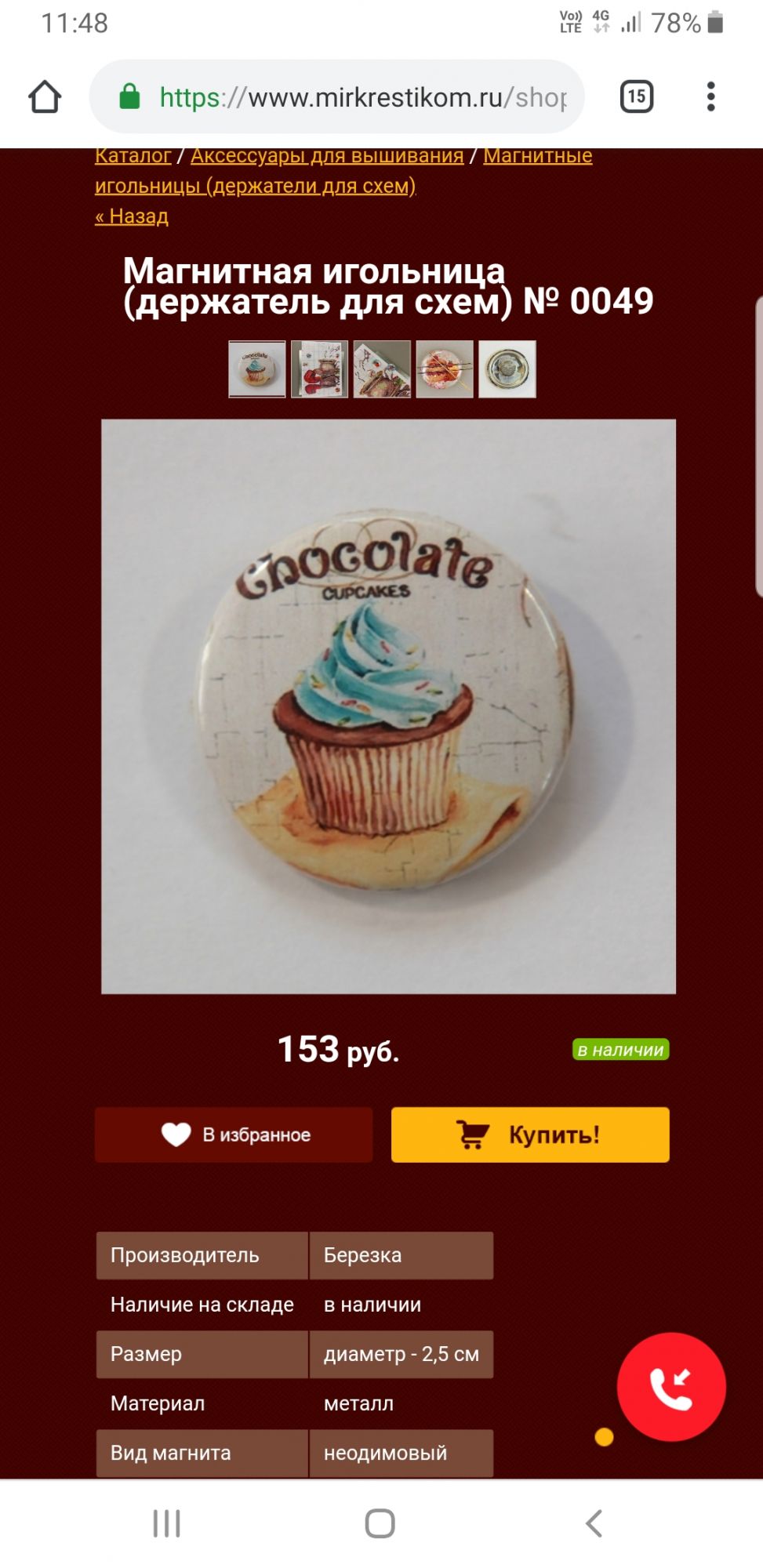This screenshot has height=1568, width=763.
Task: Open the Каталог breadcrumb link
Action: (x=133, y=156)
